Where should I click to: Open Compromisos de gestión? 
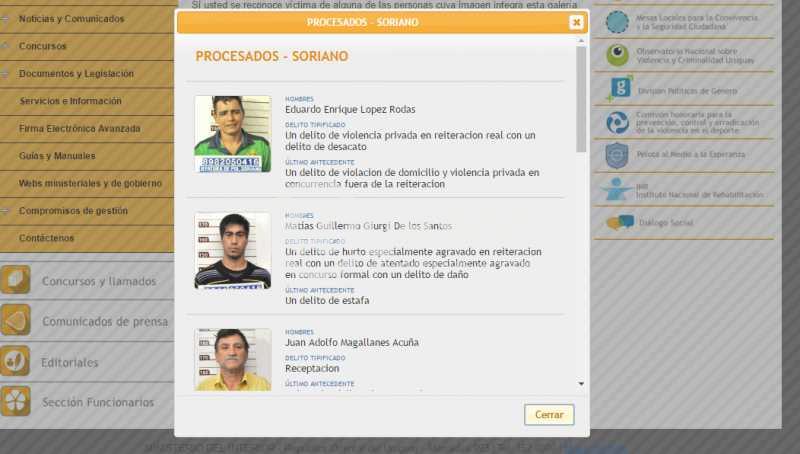click(73, 211)
